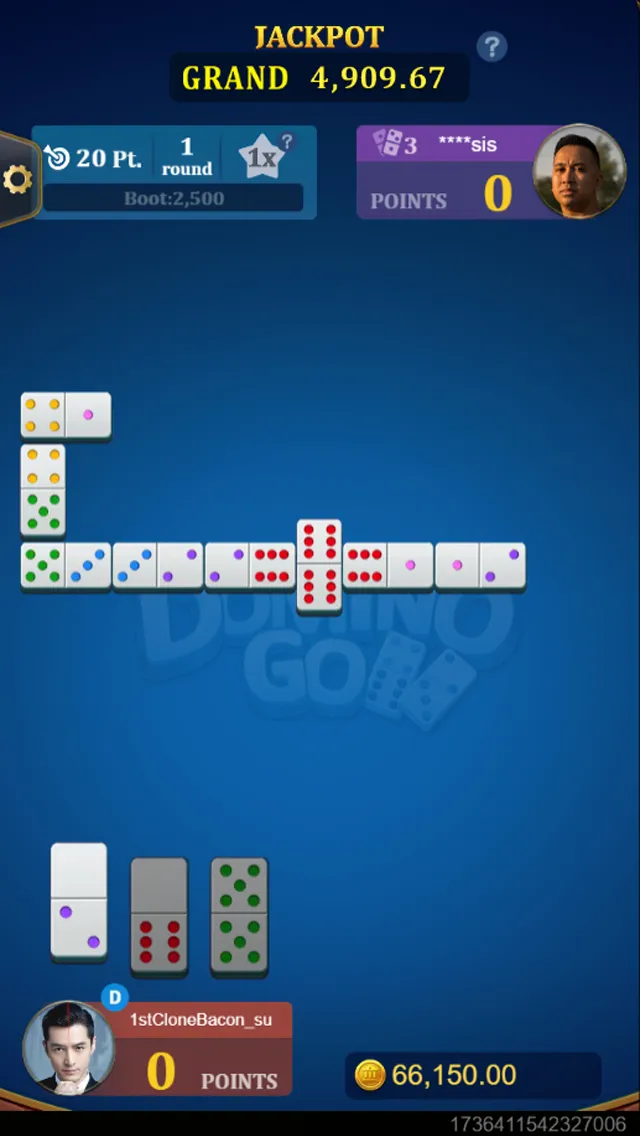Screen dimensions: 640x1136
Task: Select the blank-two domino in hand
Action: pyautogui.click(x=79, y=901)
